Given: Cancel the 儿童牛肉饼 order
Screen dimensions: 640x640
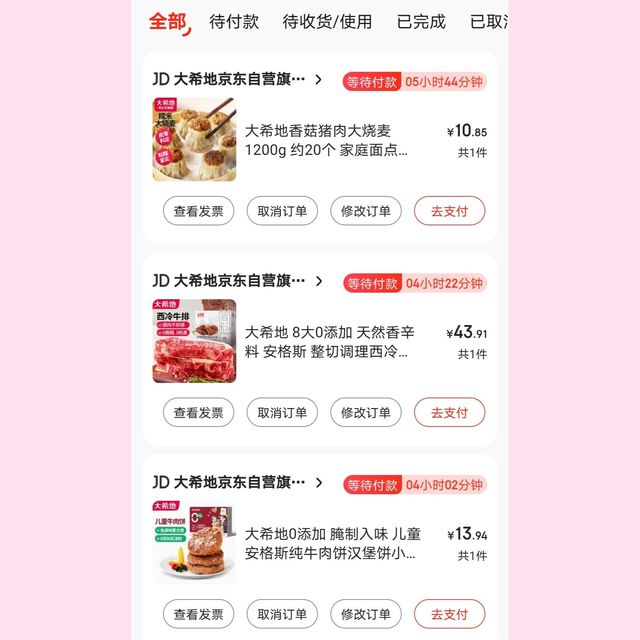Looking at the screenshot, I should click(282, 614).
